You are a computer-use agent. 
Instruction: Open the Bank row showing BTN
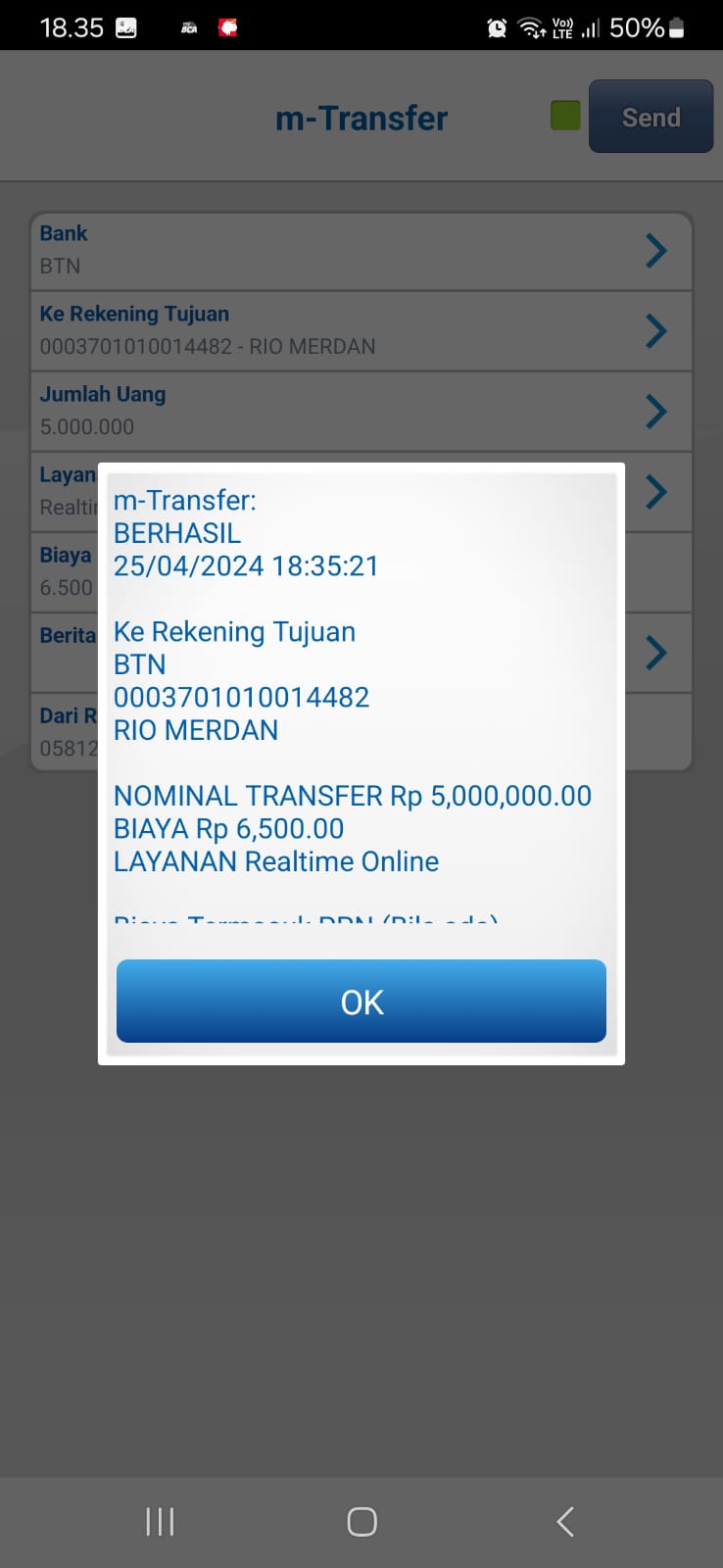point(361,251)
